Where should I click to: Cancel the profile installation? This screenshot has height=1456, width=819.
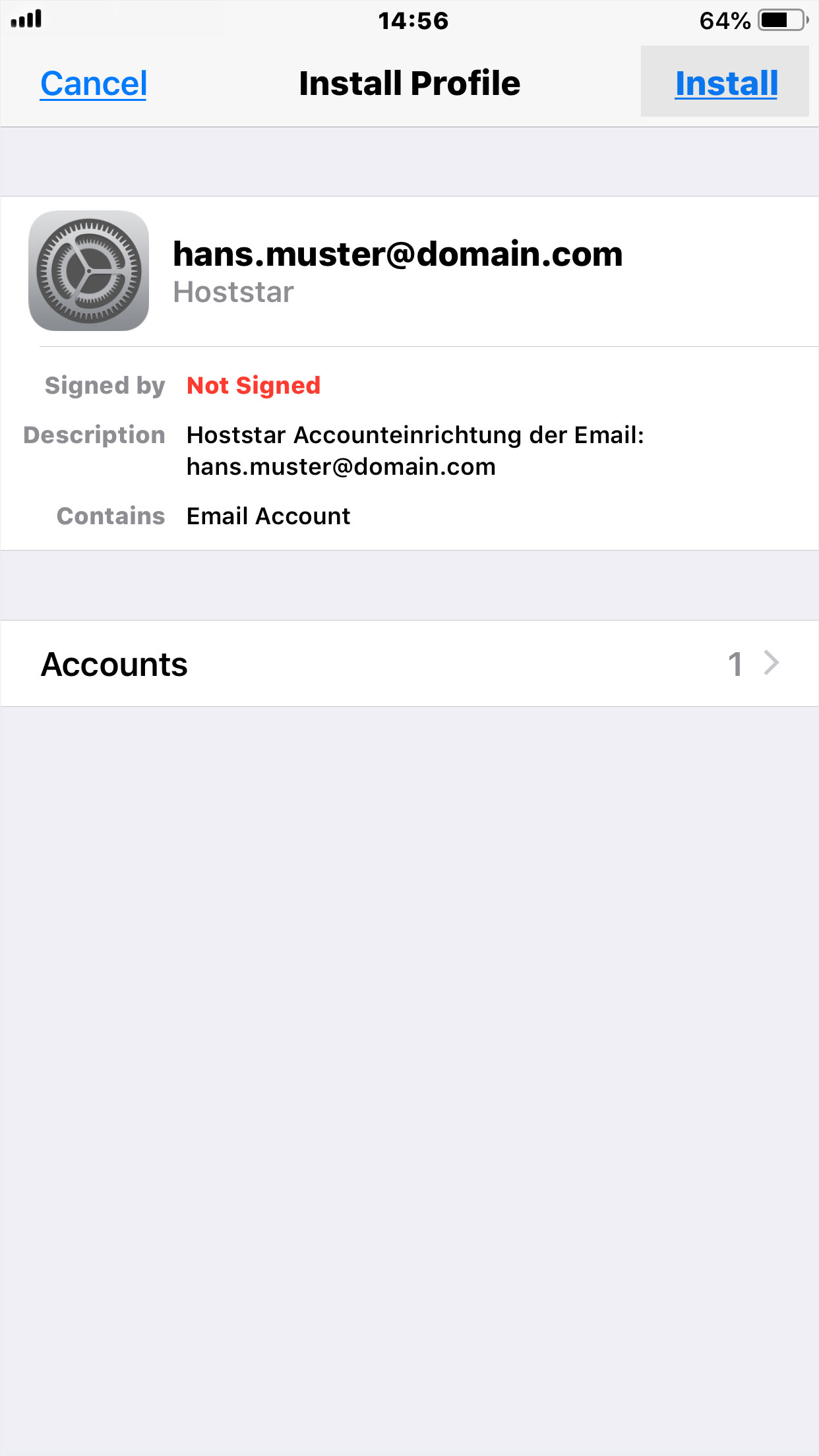coord(94,84)
